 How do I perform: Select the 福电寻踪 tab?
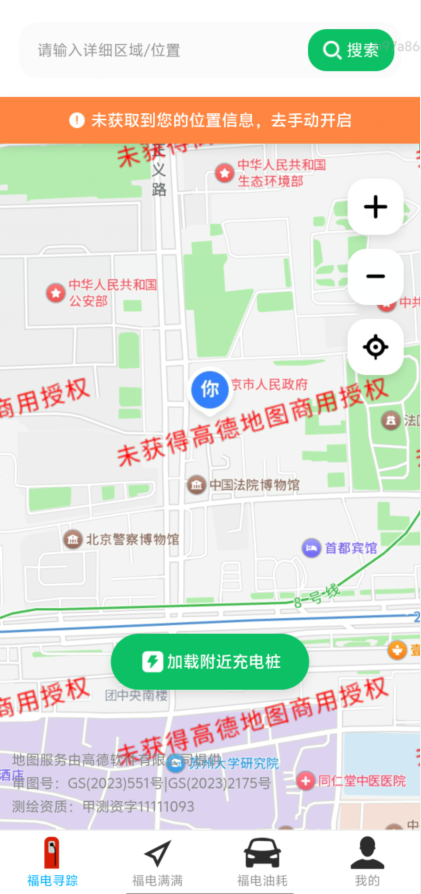pyautogui.click(x=52, y=863)
